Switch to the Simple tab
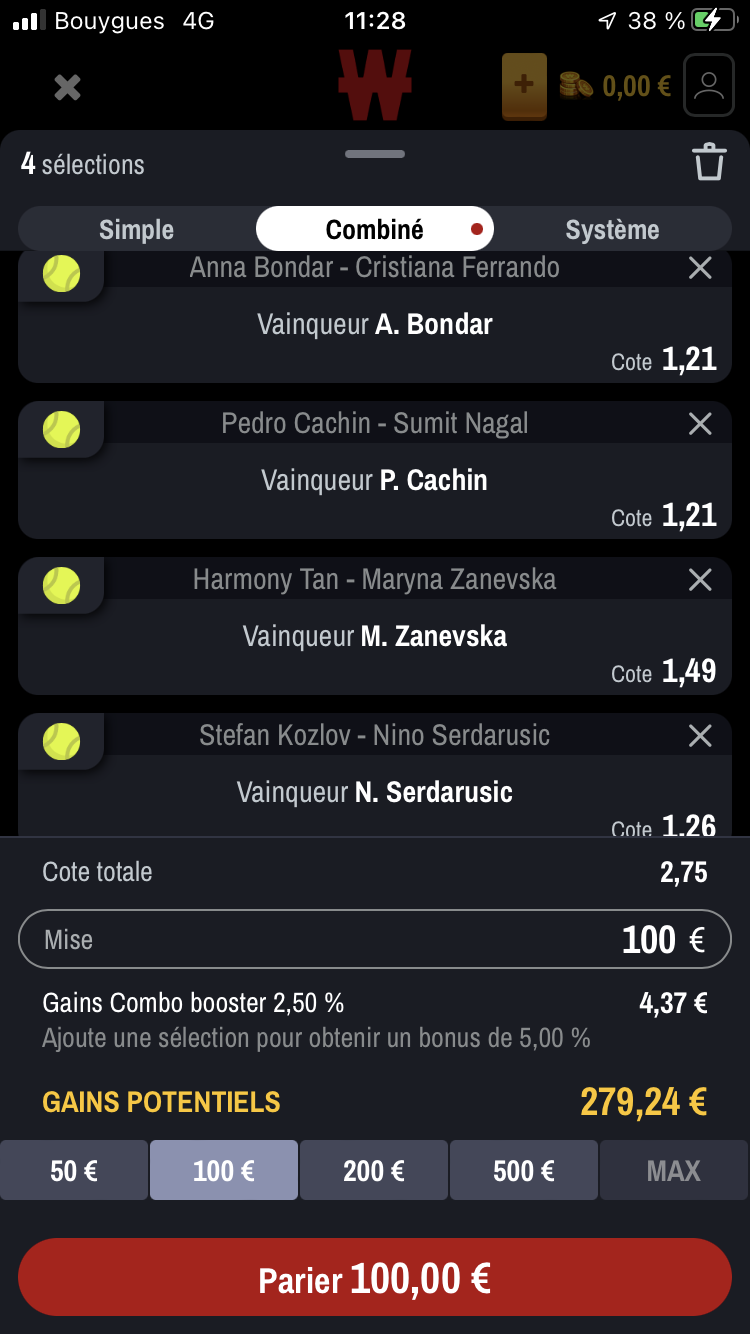This screenshot has width=750, height=1334. coord(137,229)
